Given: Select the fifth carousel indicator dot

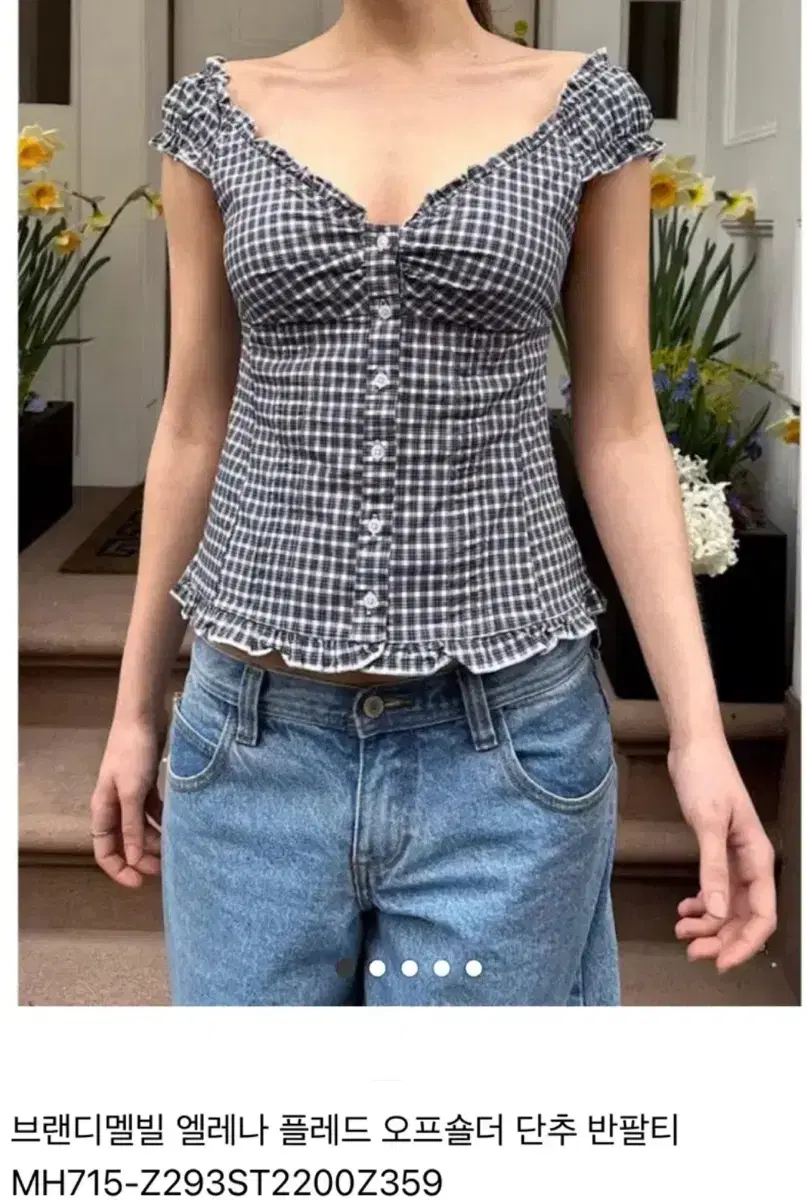Looking at the screenshot, I should (x=475, y=970).
